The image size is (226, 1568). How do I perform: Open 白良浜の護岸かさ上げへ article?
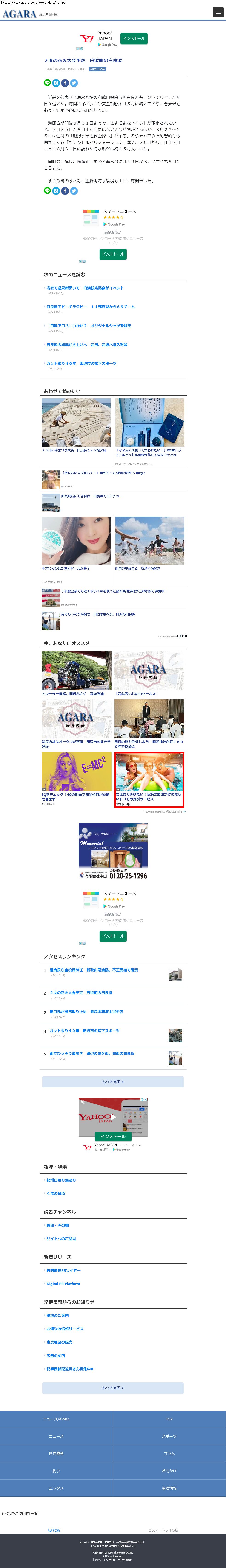[87, 344]
